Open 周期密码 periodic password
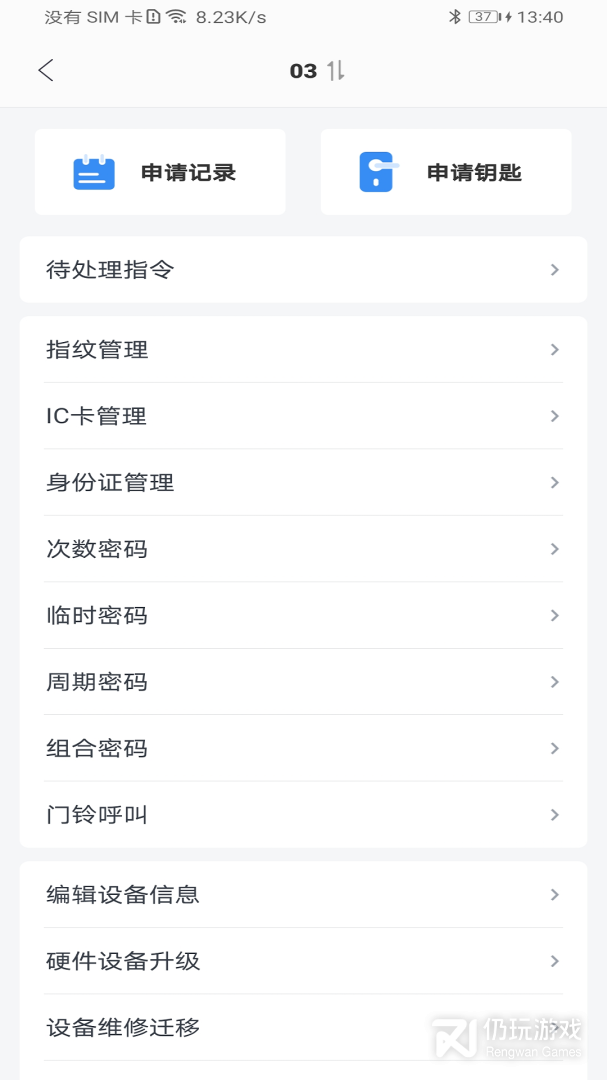 303,682
